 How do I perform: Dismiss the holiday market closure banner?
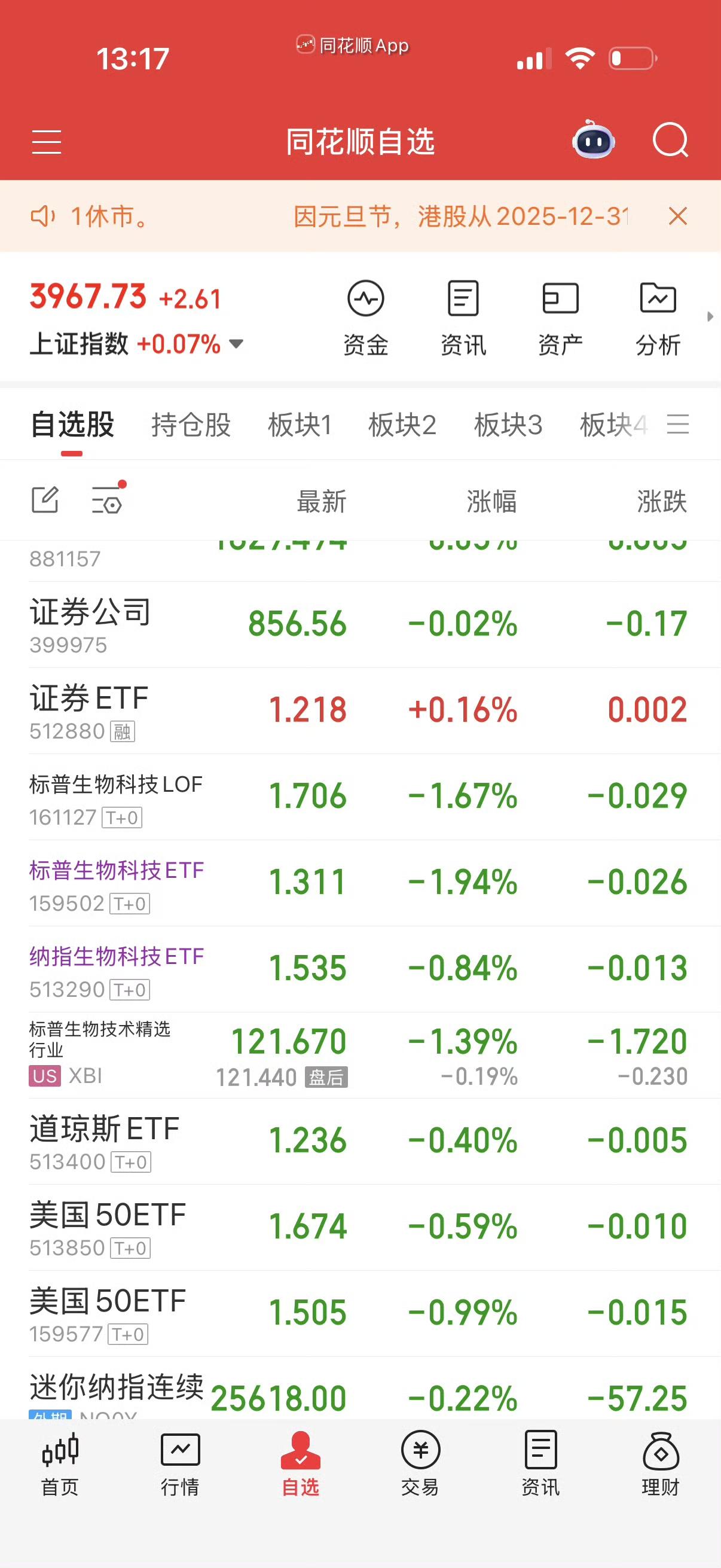tap(677, 216)
